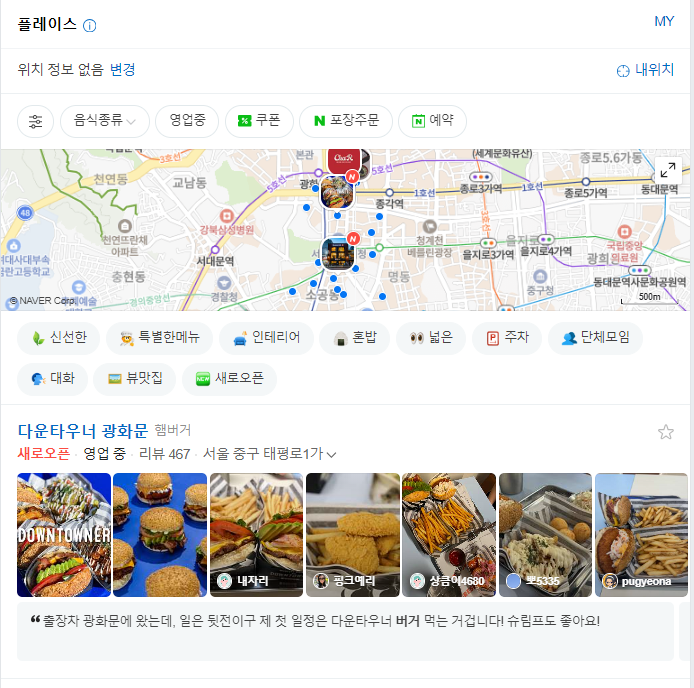Open the filter settings icon

click(36, 121)
